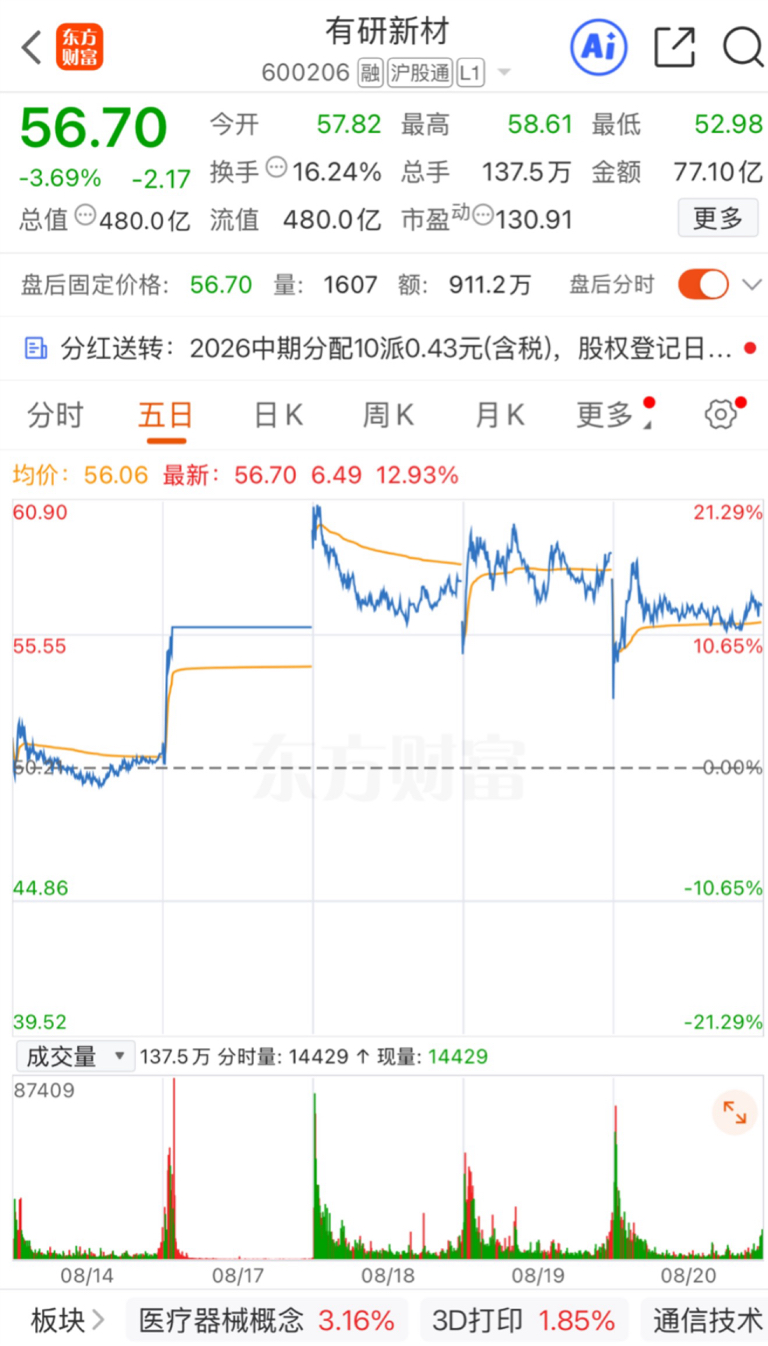Switch to the 分时 chart tab
The width and height of the screenshot is (768, 1346).
point(55,415)
